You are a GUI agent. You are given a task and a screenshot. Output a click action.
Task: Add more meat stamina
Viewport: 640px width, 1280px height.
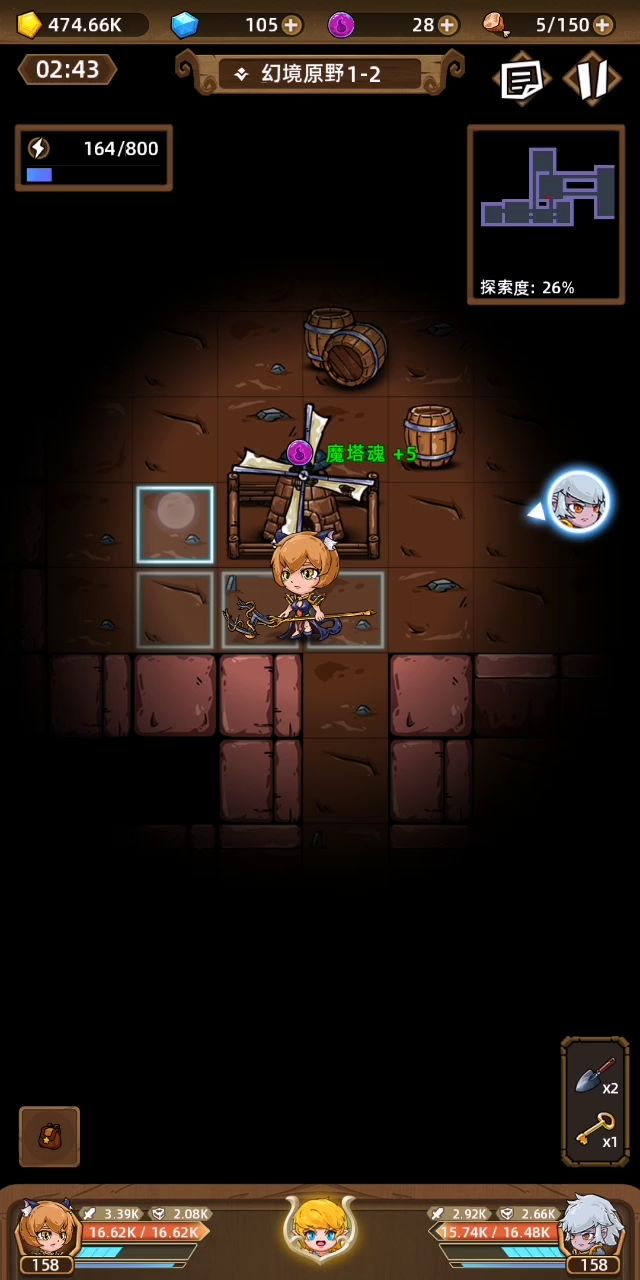click(603, 25)
